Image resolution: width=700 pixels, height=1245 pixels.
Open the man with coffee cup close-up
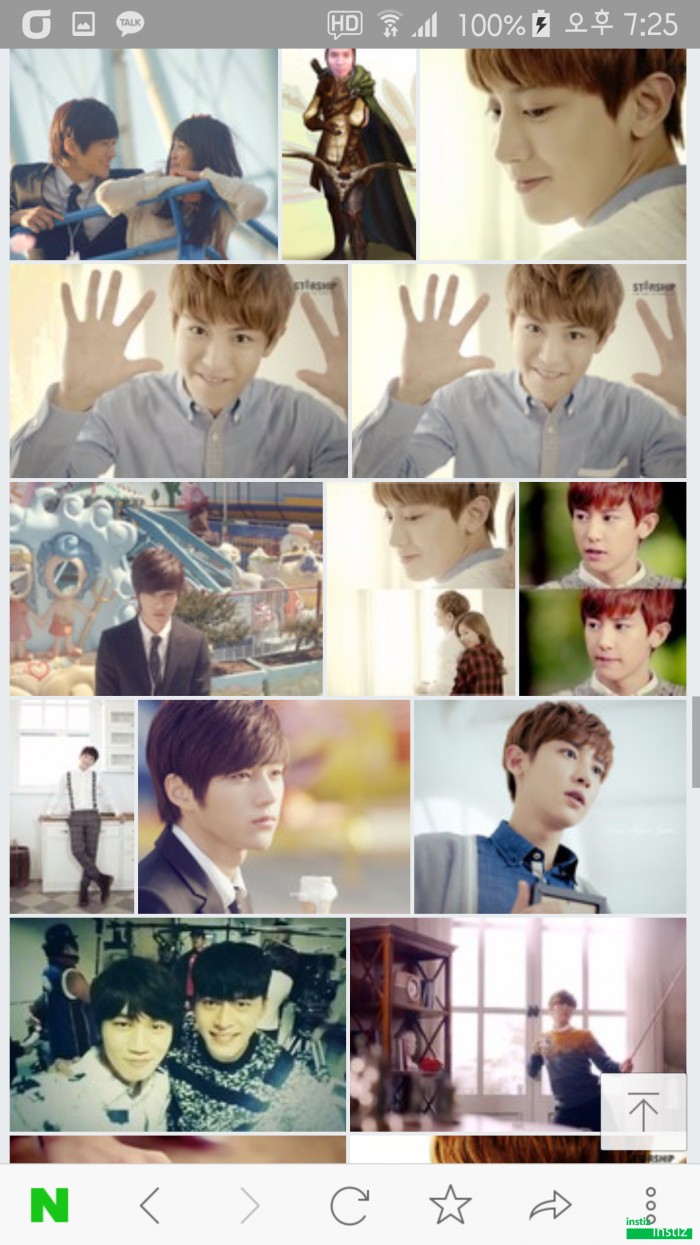coord(274,806)
